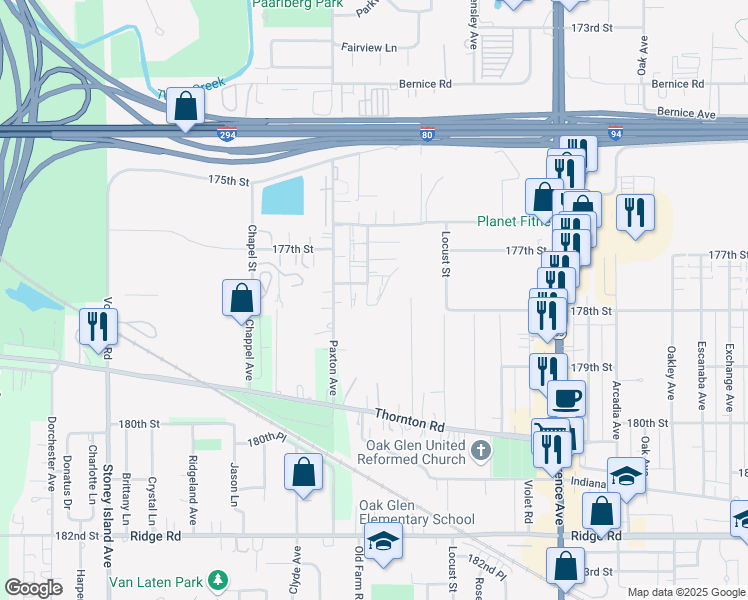Tap the shopping bag marker above Ridge Rd

pos(602,512)
